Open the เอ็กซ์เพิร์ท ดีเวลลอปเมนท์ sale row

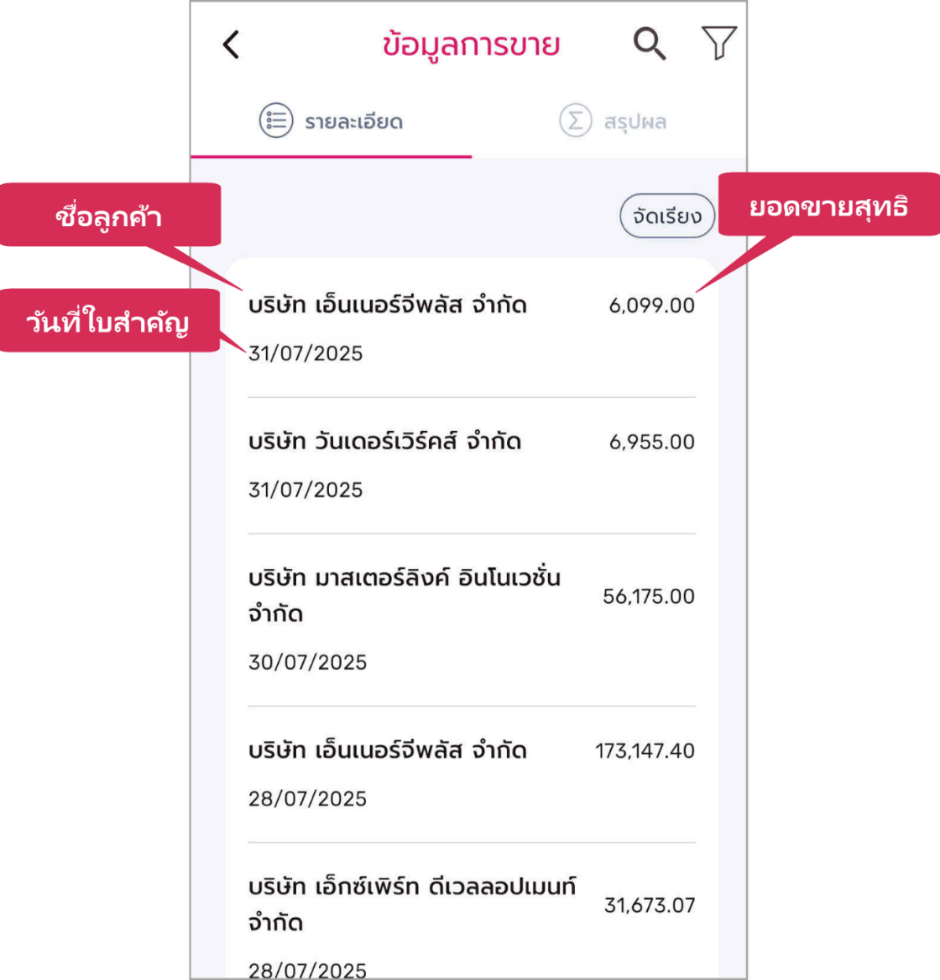[x=472, y=911]
